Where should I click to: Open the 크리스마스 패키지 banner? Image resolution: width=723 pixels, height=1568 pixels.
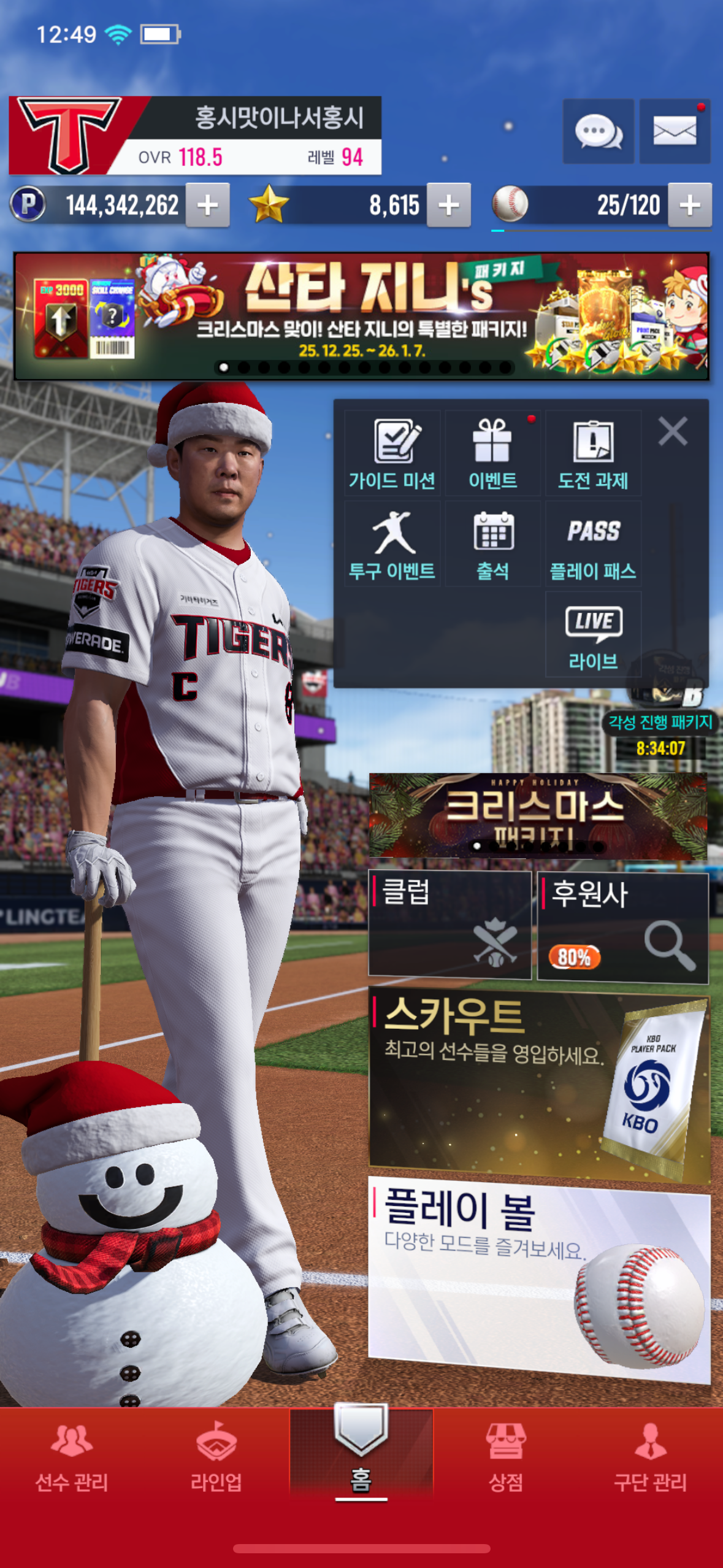pos(538,815)
